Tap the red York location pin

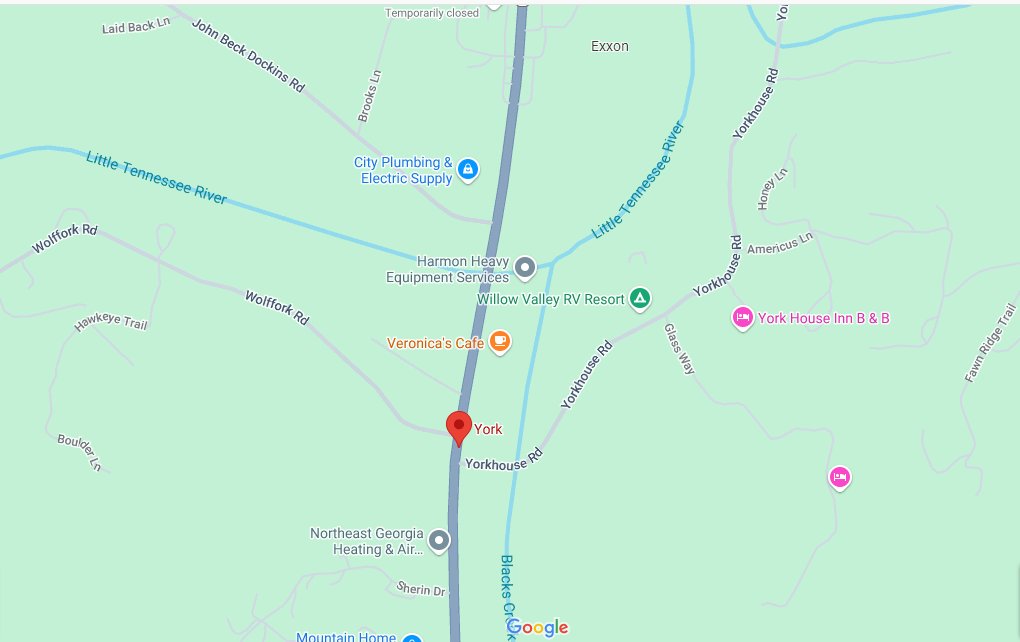(x=459, y=427)
